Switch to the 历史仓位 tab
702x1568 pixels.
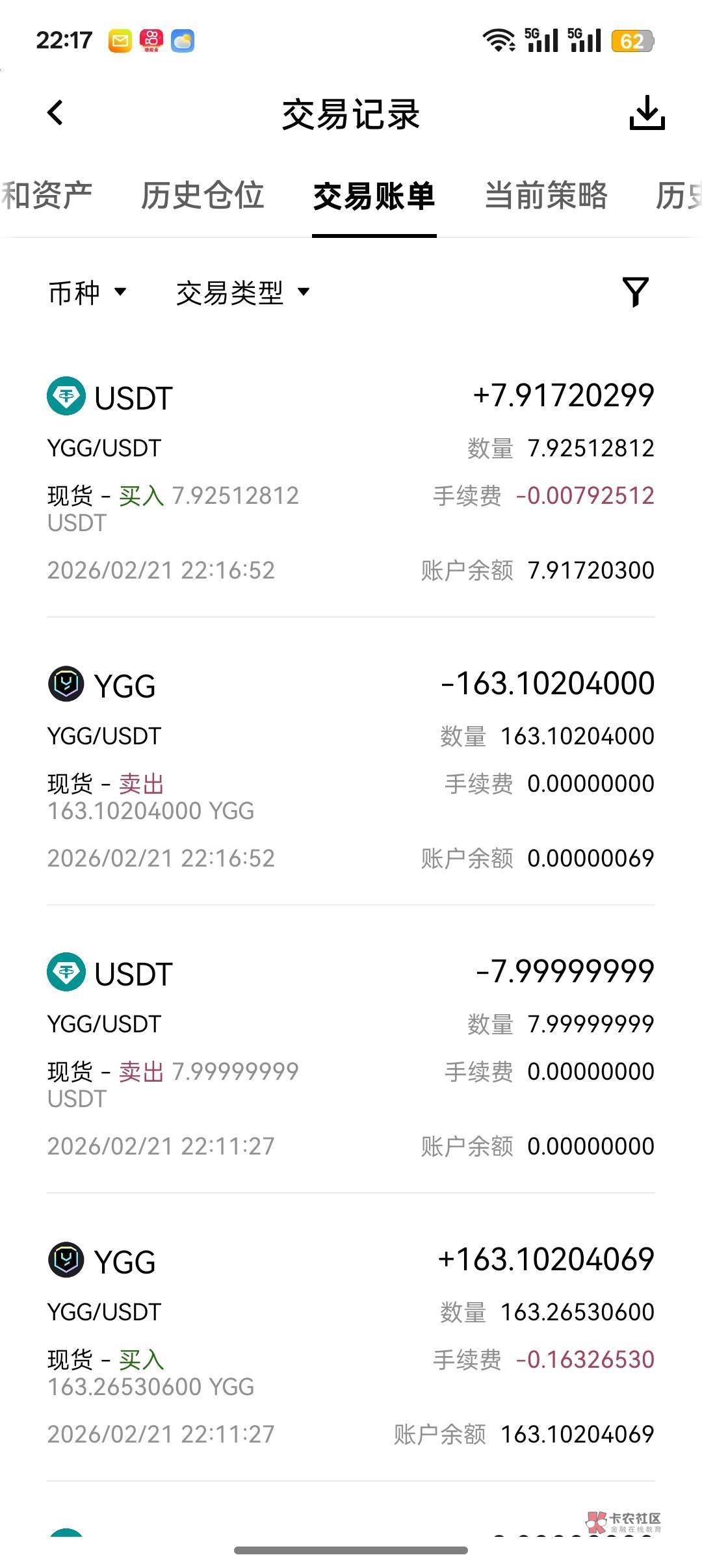(x=202, y=195)
